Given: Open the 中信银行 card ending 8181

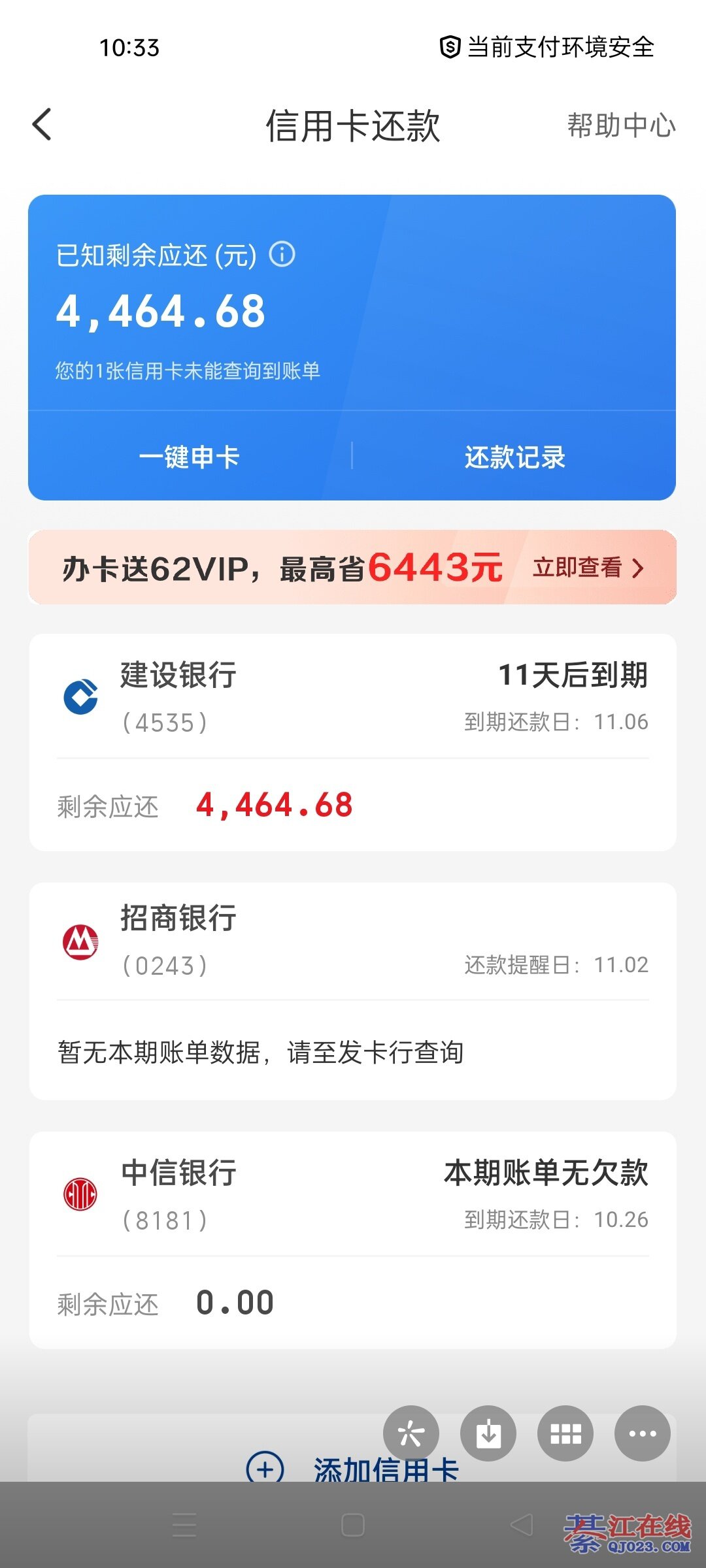Looking at the screenshot, I should coord(352,1239).
